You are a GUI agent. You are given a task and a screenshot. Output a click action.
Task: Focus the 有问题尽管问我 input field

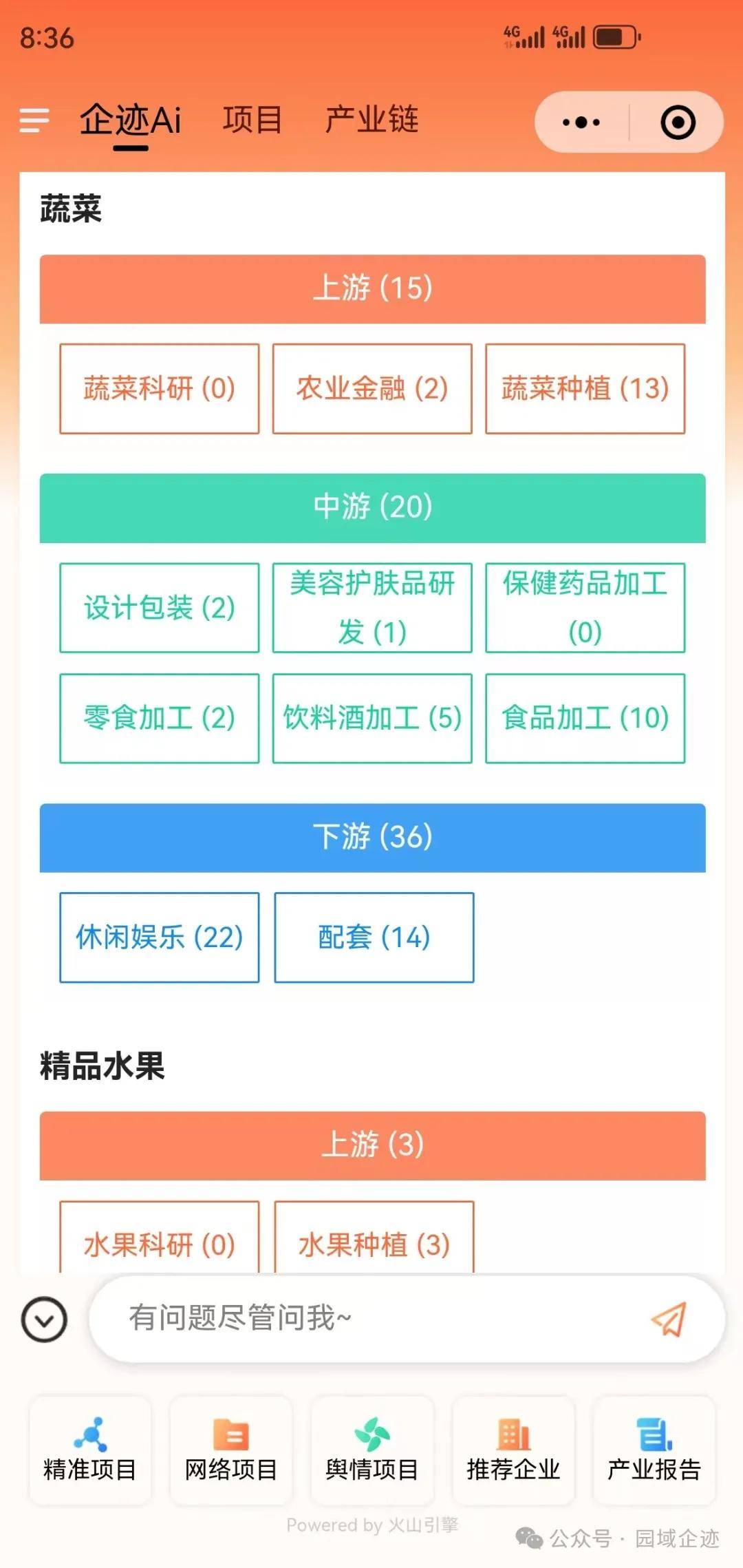pos(371,1318)
